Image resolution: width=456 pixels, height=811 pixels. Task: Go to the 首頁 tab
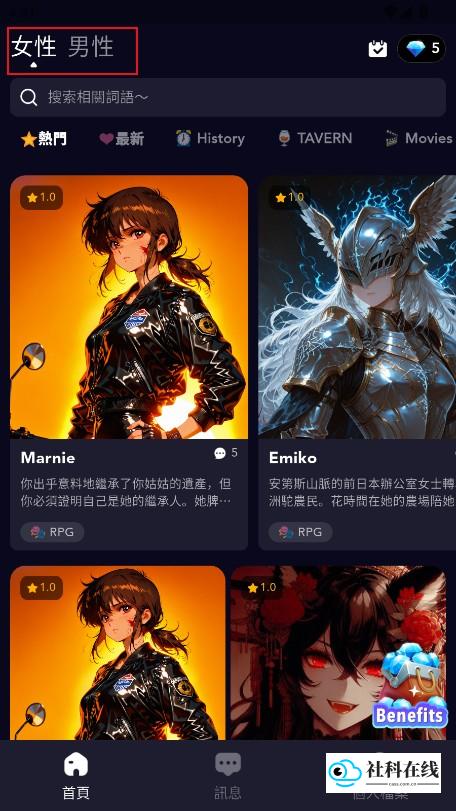(75, 776)
